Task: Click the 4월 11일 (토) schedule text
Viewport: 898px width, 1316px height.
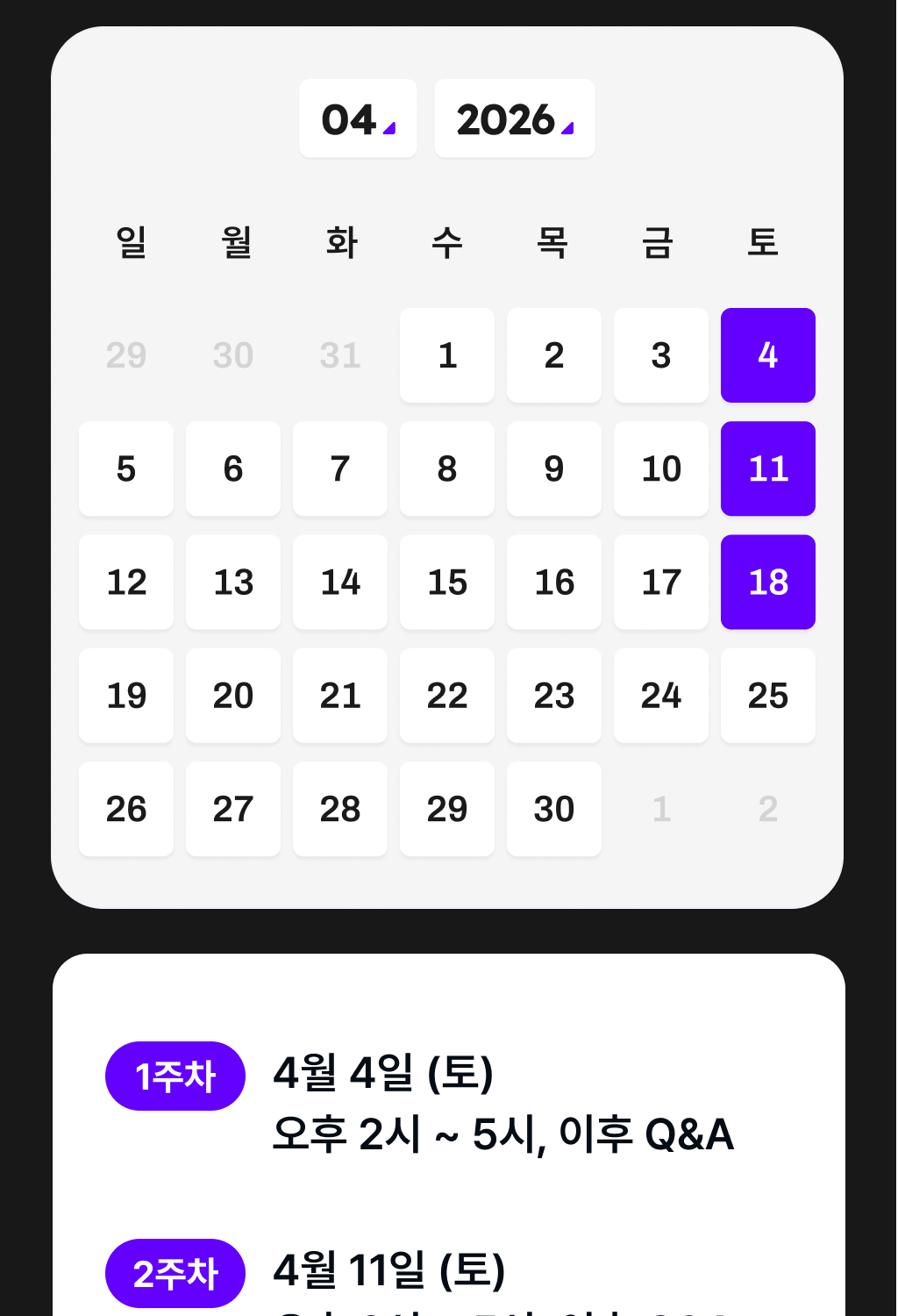Action: coord(391,1269)
